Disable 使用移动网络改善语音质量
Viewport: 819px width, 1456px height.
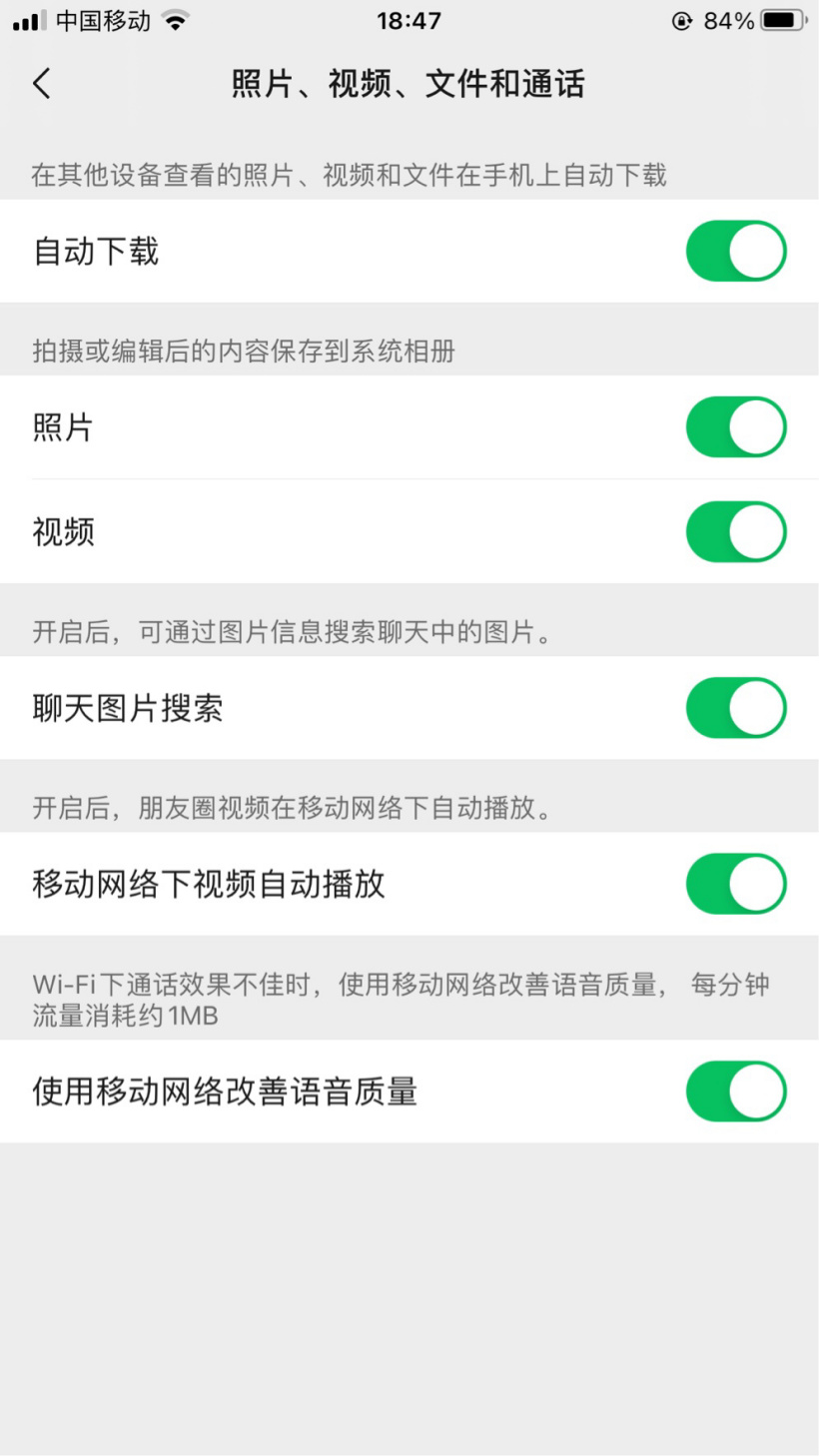click(736, 1092)
